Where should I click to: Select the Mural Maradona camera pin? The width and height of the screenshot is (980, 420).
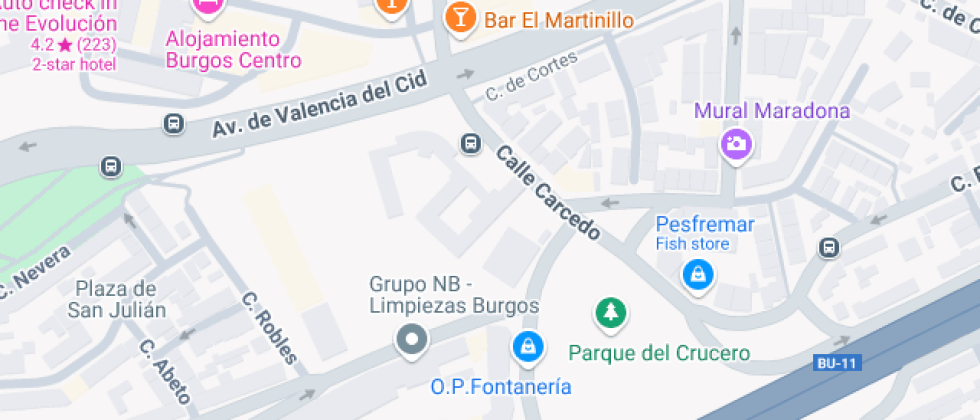pos(736,144)
